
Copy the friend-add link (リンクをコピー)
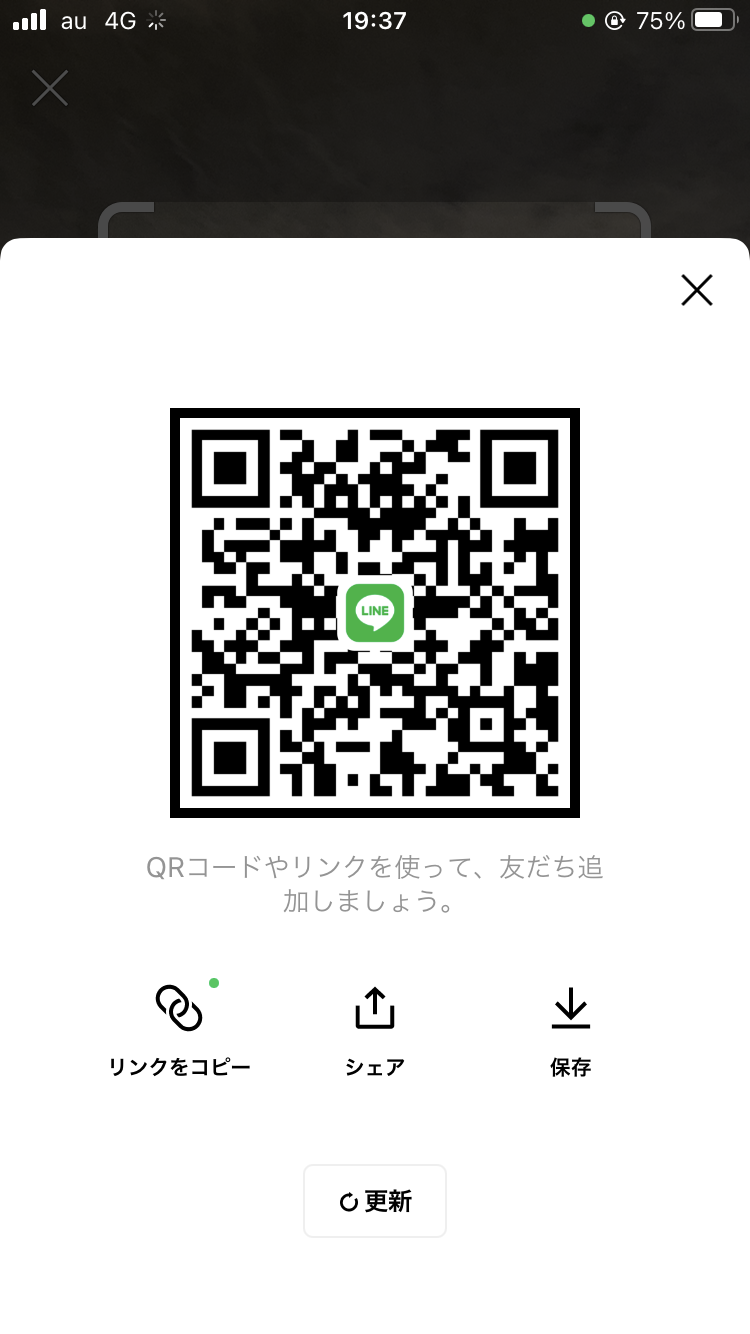pyautogui.click(x=179, y=1028)
